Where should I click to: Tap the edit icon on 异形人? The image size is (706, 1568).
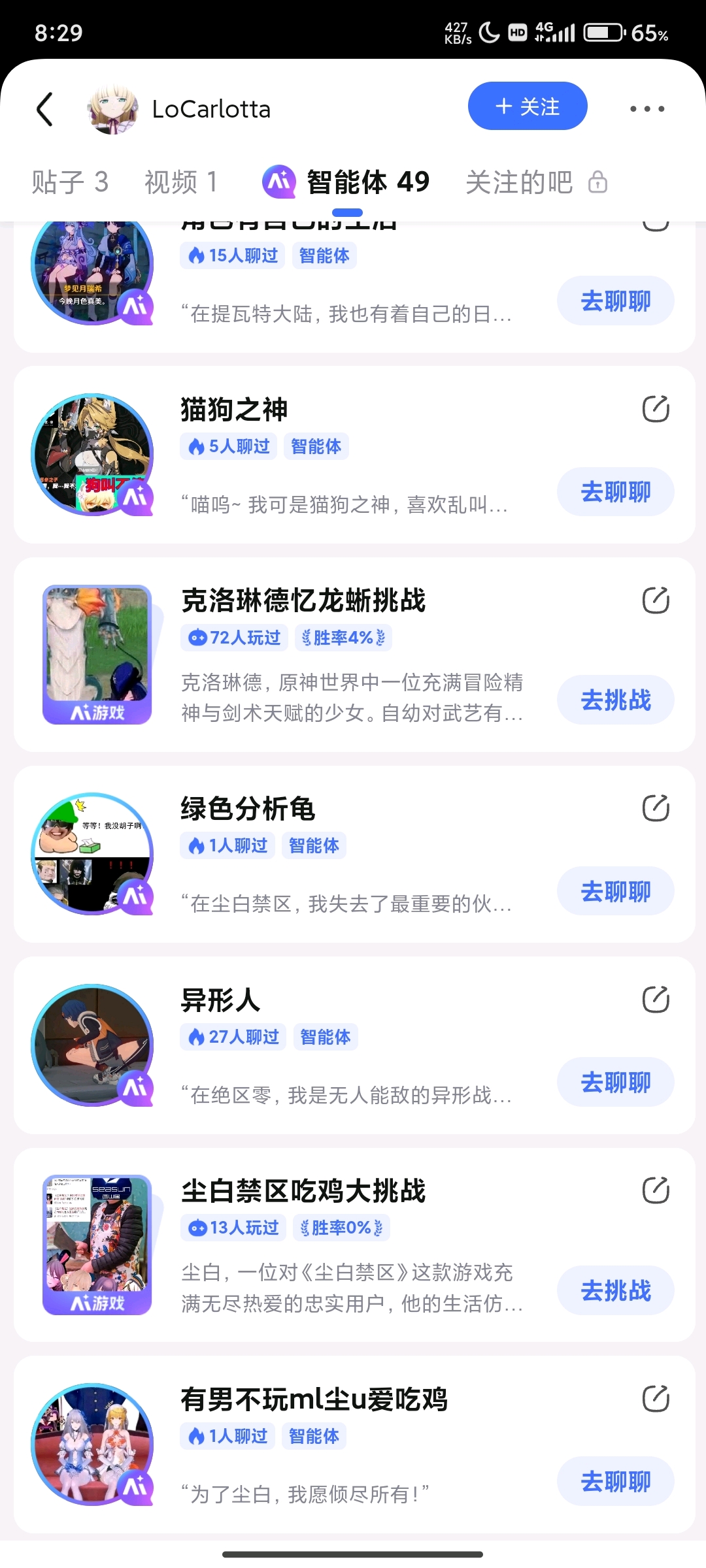[655, 1000]
